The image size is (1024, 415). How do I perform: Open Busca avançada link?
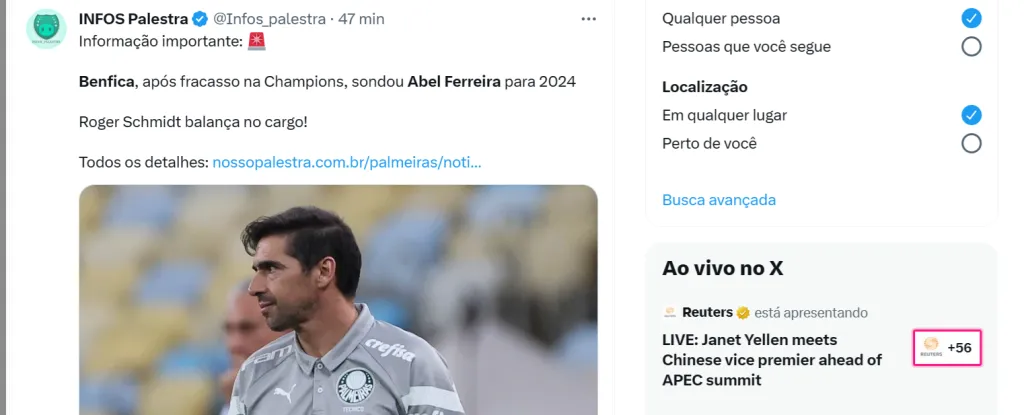(719, 200)
